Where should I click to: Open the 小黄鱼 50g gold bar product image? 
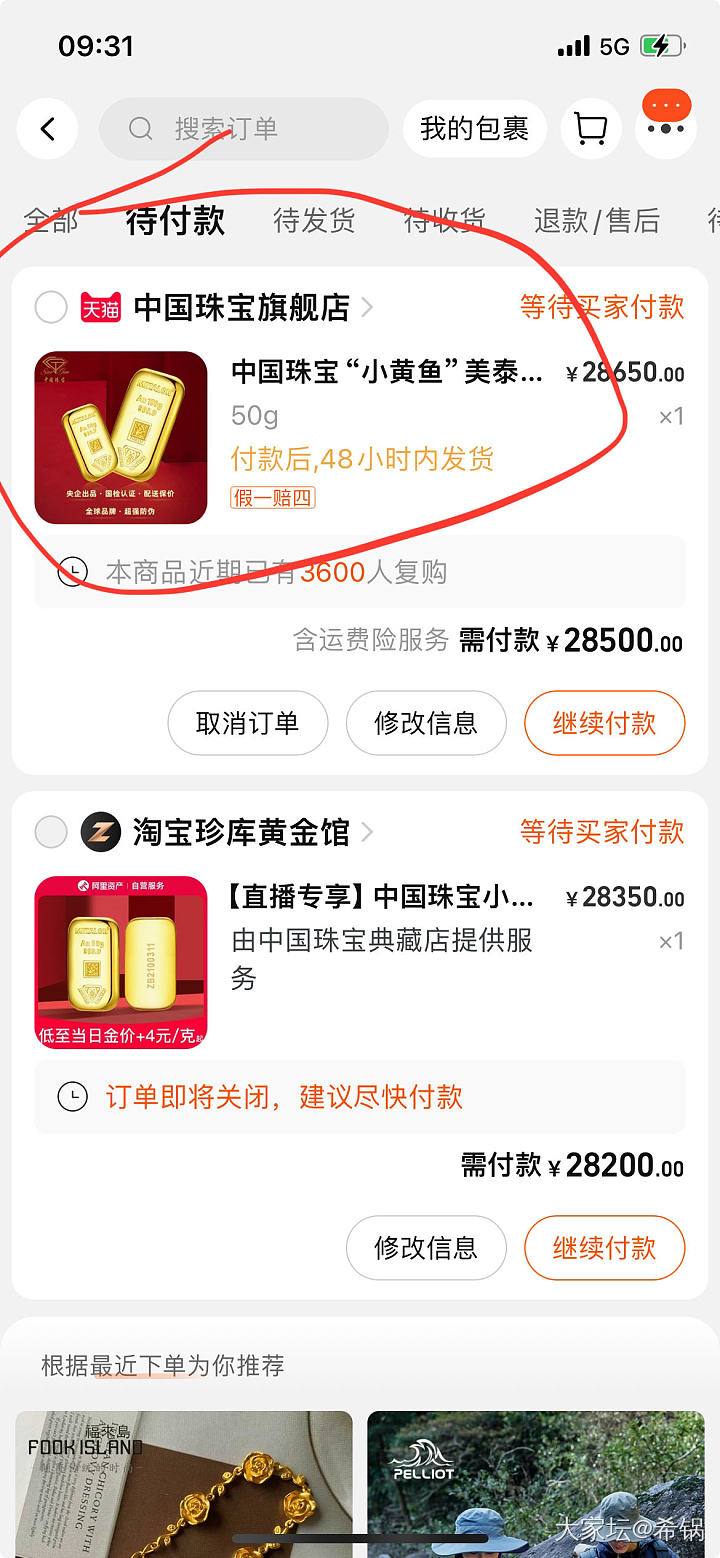pos(121,438)
